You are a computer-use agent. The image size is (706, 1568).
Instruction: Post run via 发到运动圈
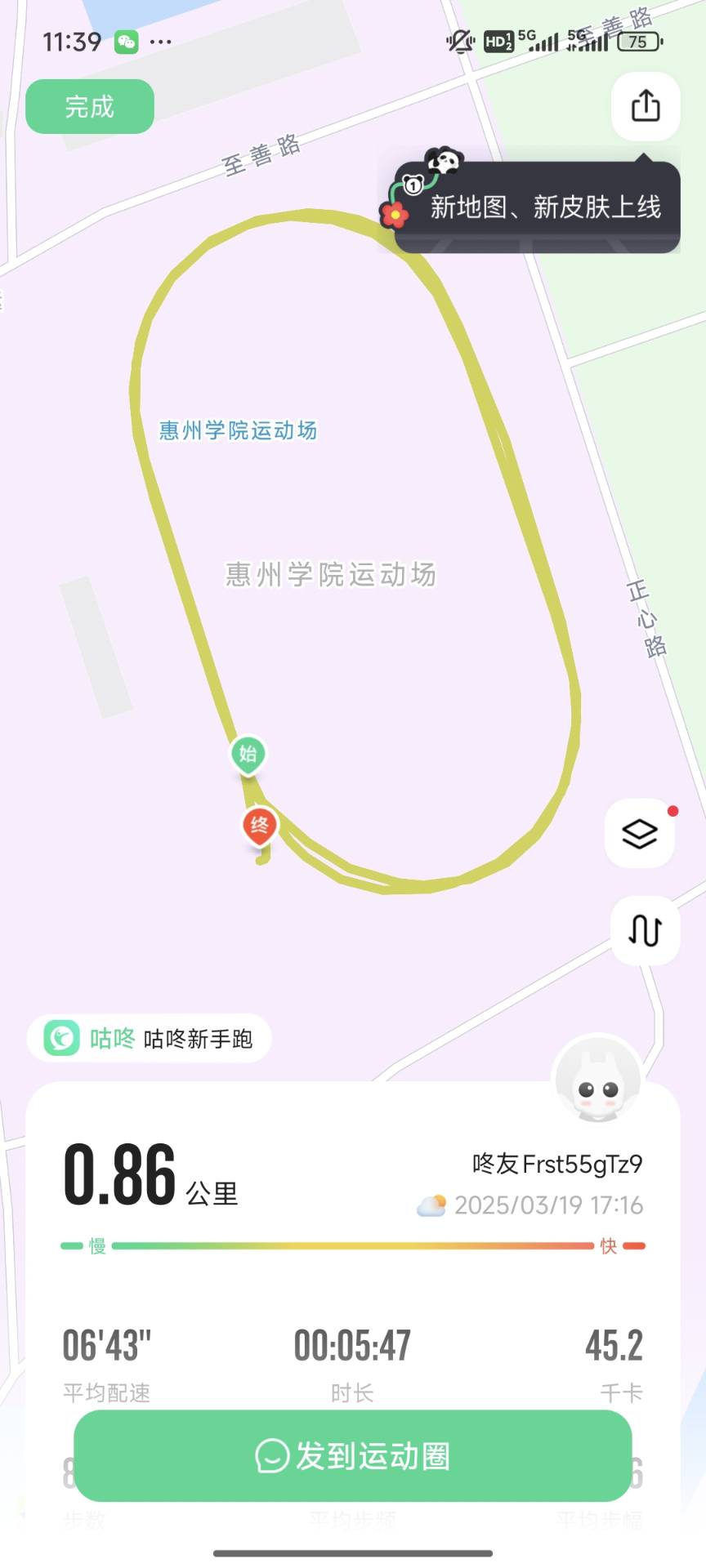click(353, 1455)
